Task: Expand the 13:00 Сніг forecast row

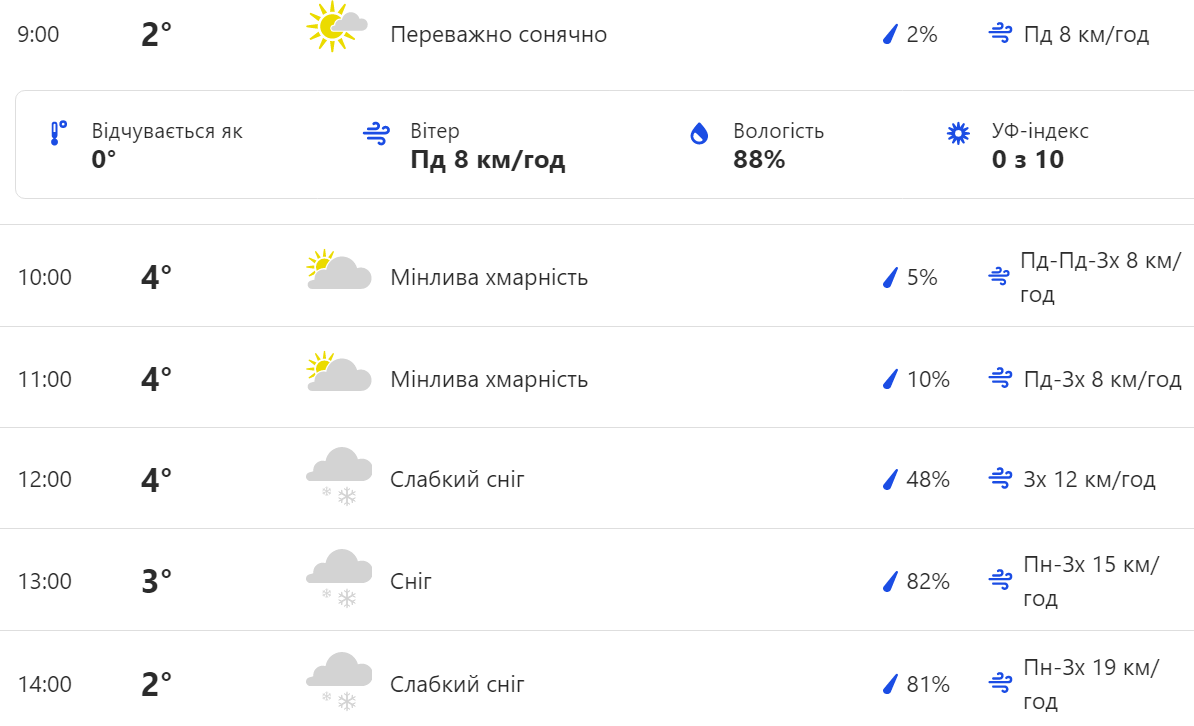Action: [596, 580]
